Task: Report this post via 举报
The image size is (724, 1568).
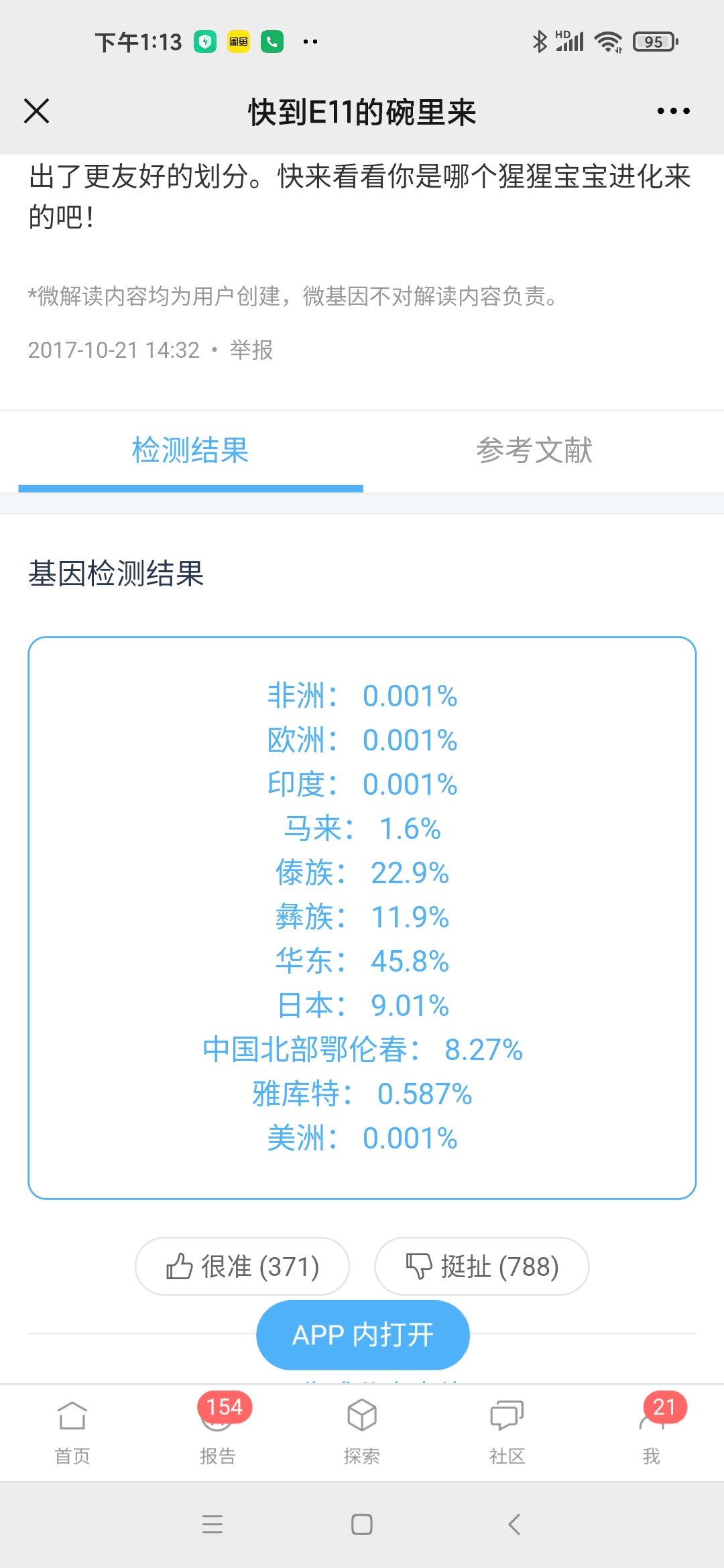Action: (x=251, y=350)
